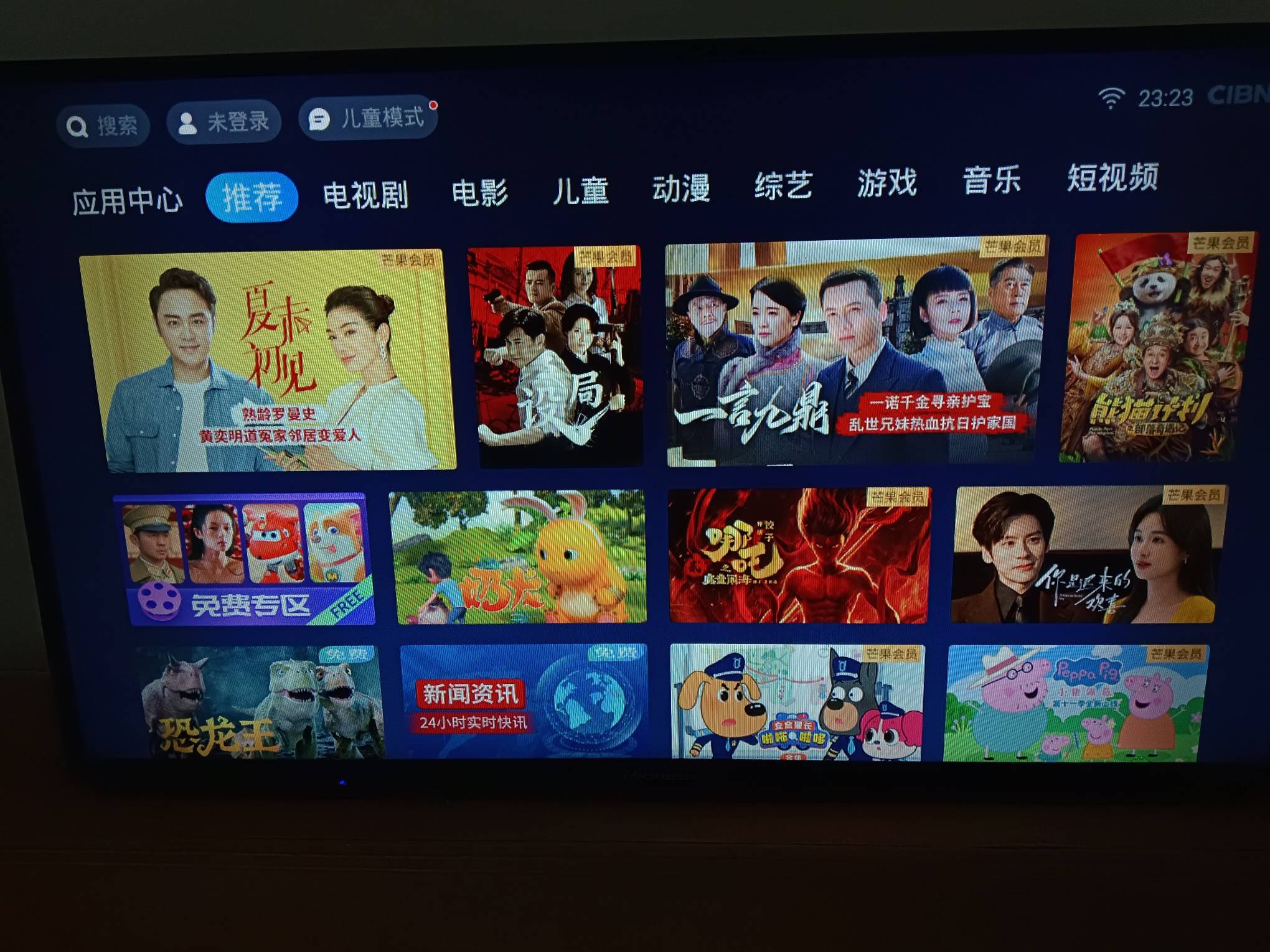Open the 综艺 tab
This screenshot has width=1270, height=952.
click(783, 185)
